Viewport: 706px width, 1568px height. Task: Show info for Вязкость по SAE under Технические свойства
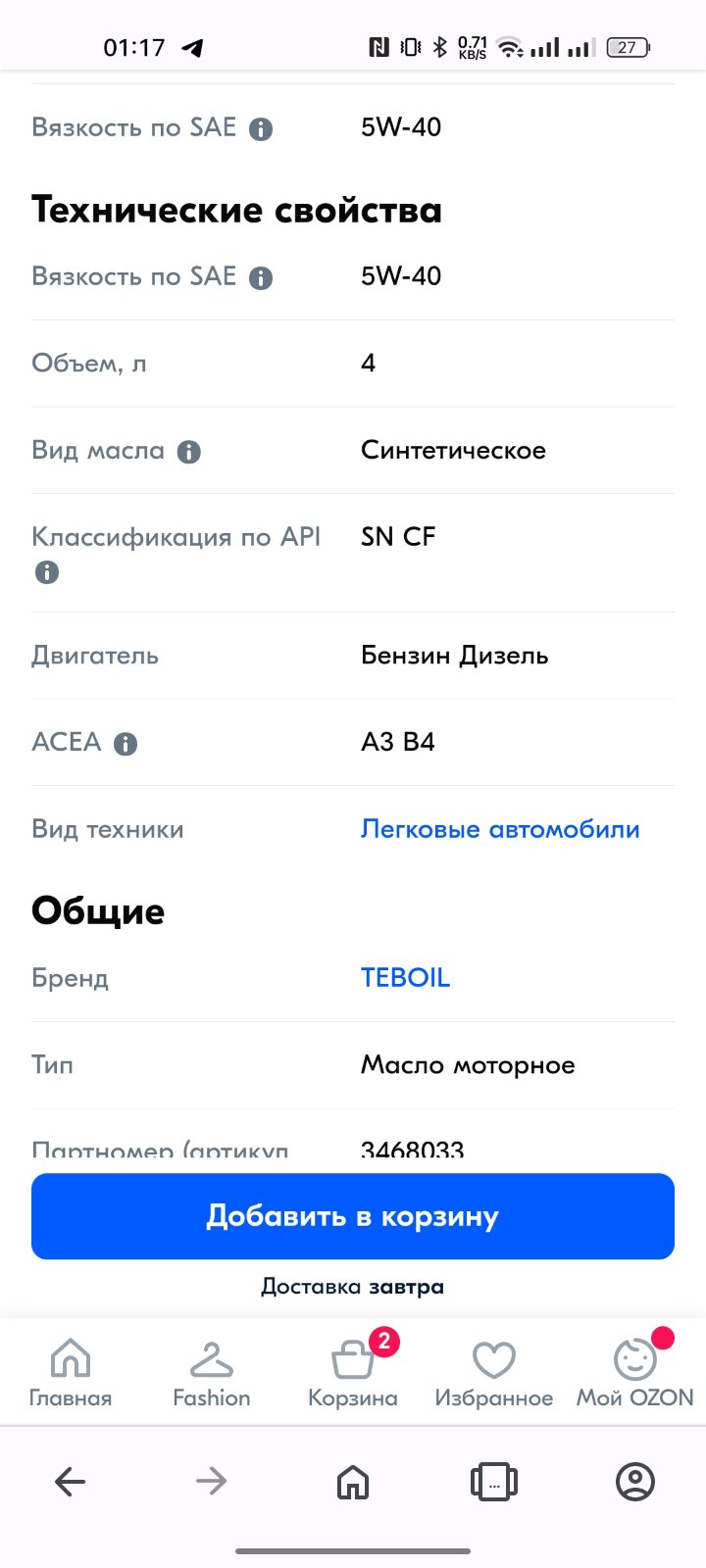click(260, 278)
